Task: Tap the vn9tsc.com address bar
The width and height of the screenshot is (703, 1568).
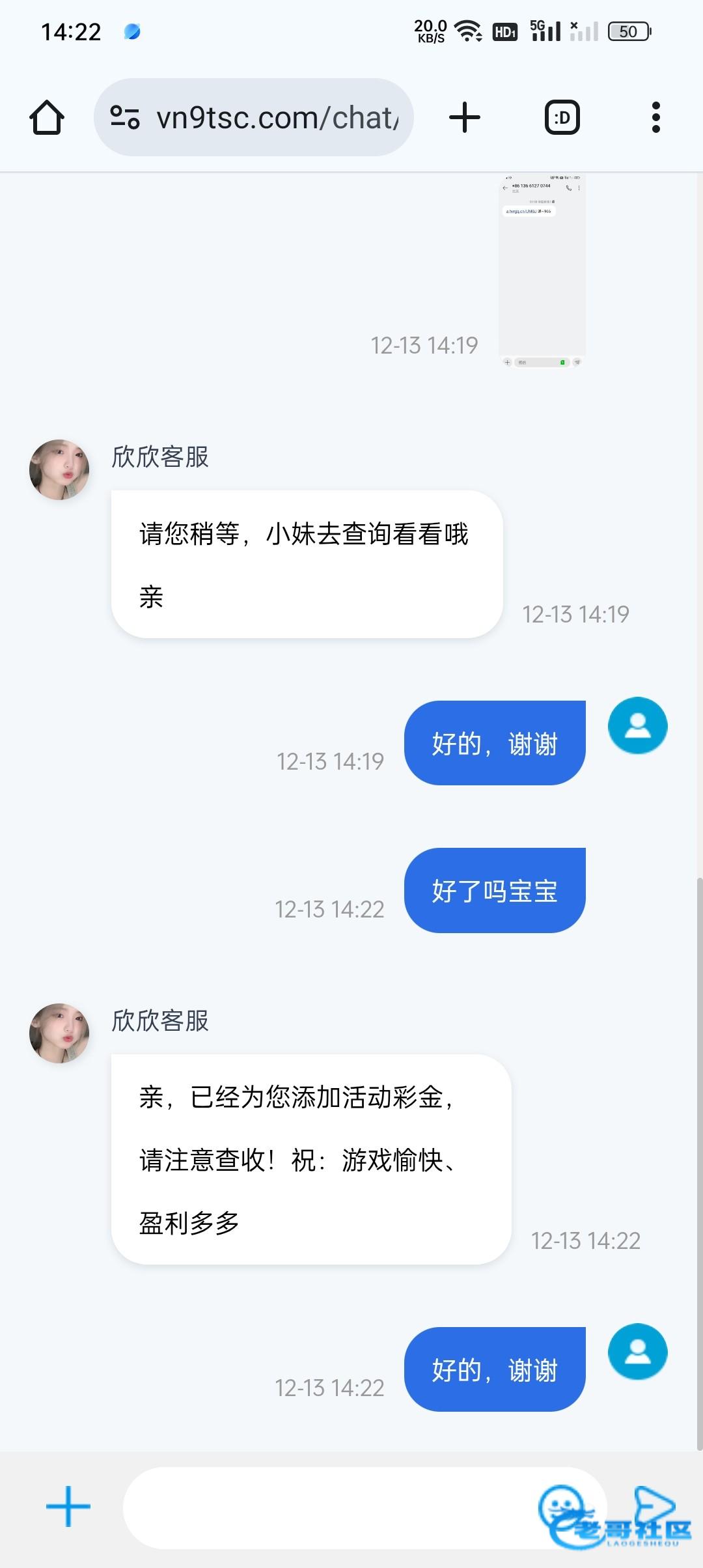Action: click(x=276, y=118)
